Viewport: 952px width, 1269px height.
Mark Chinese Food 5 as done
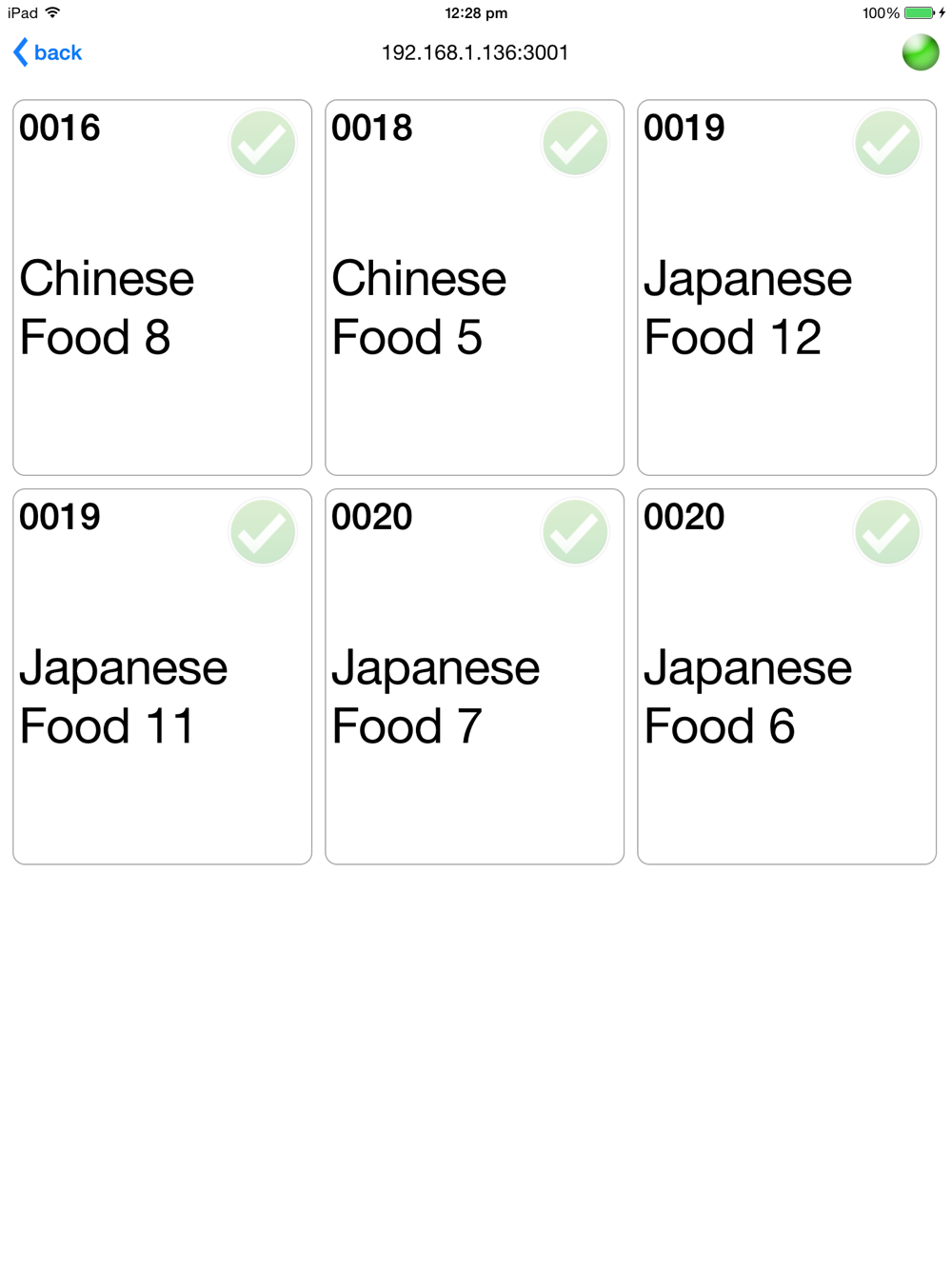coord(575,144)
